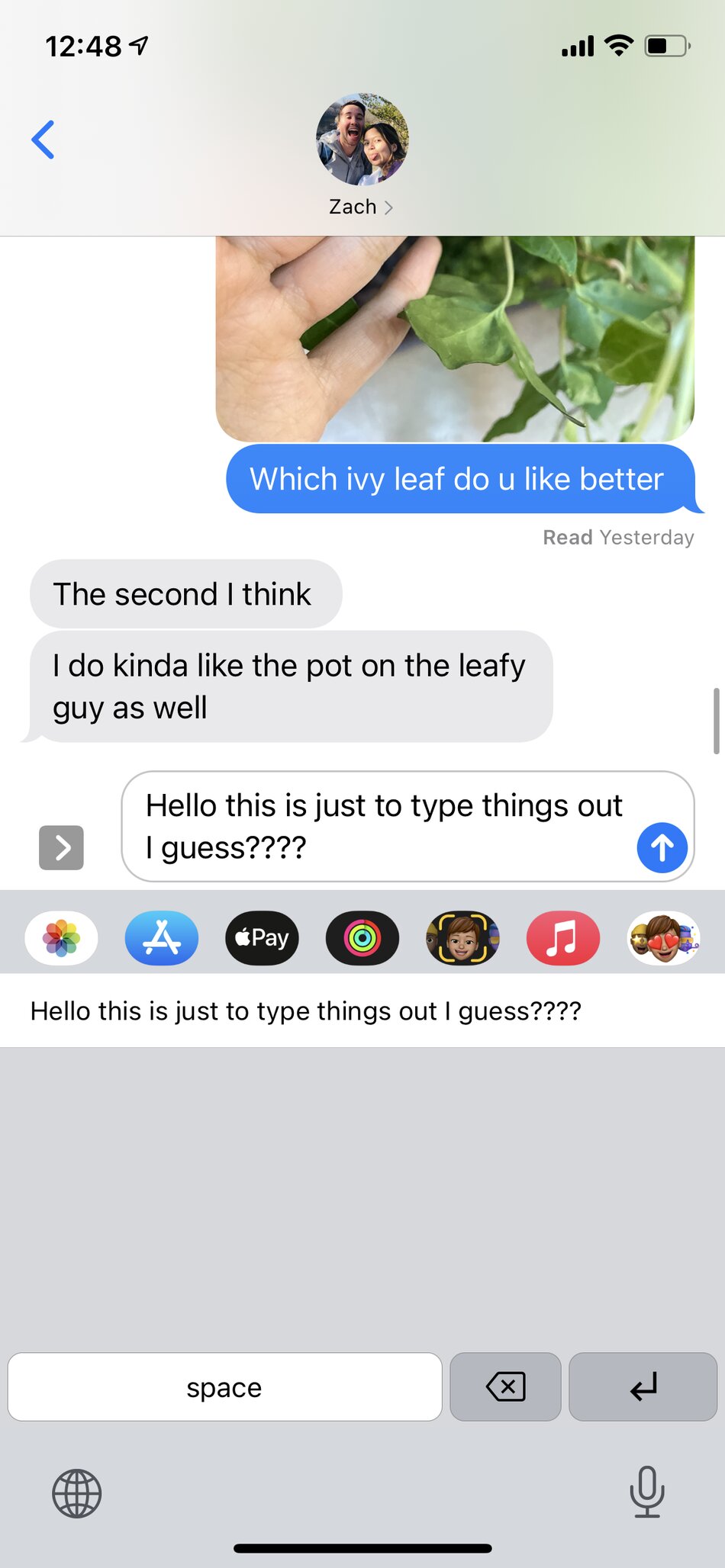Collapse the iMessage apps with the arrow button
Viewport: 725px width, 1568px height.
coord(61,847)
